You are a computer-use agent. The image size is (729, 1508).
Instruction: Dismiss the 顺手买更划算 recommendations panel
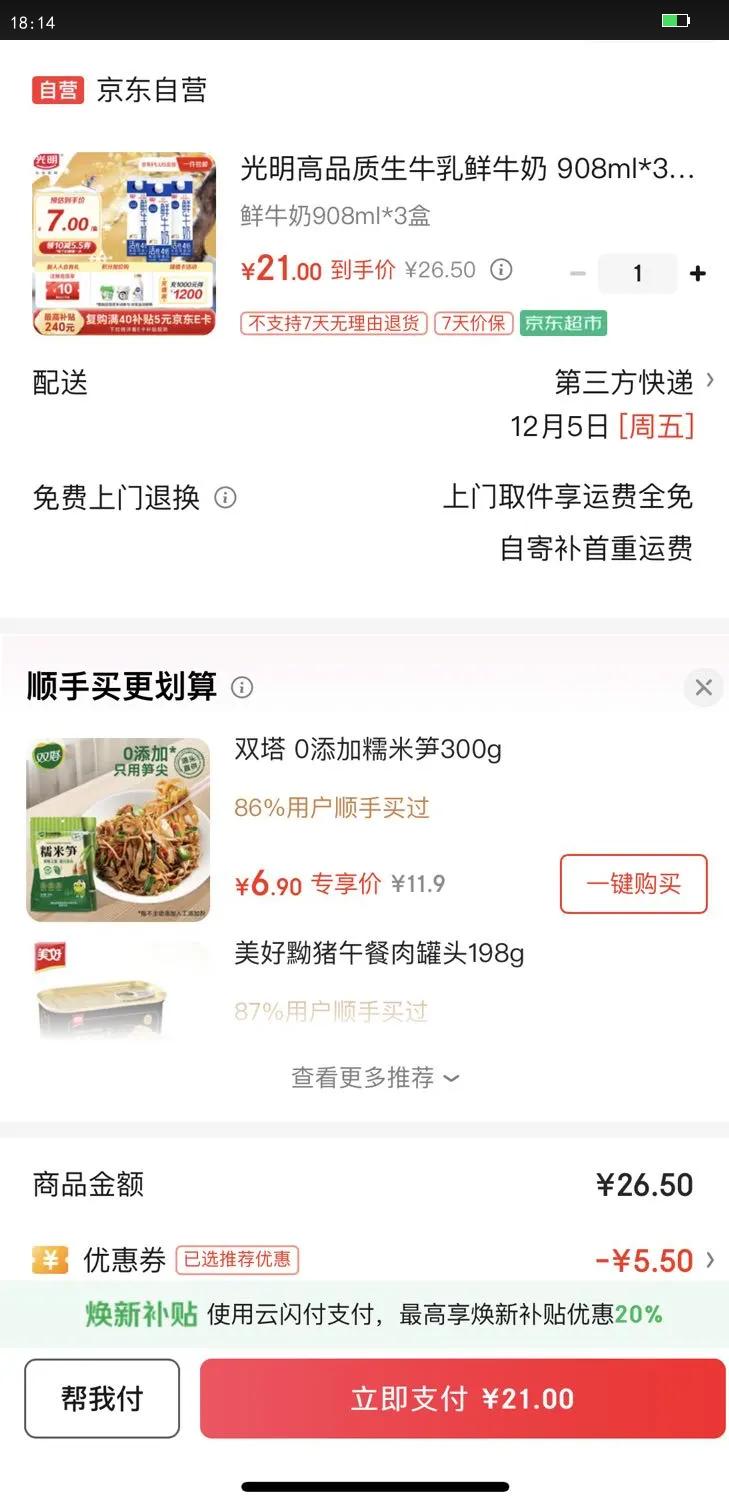[x=703, y=688]
